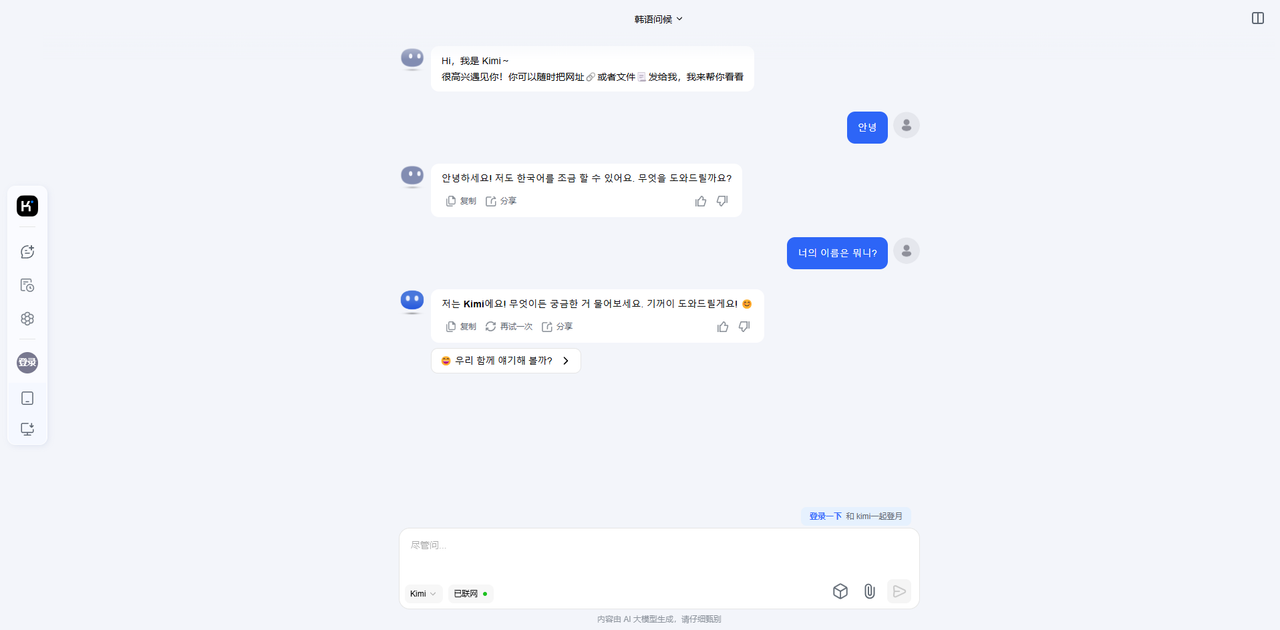Attach a file with paperclip icon
Viewport: 1280px width, 630px height.
tap(869, 591)
